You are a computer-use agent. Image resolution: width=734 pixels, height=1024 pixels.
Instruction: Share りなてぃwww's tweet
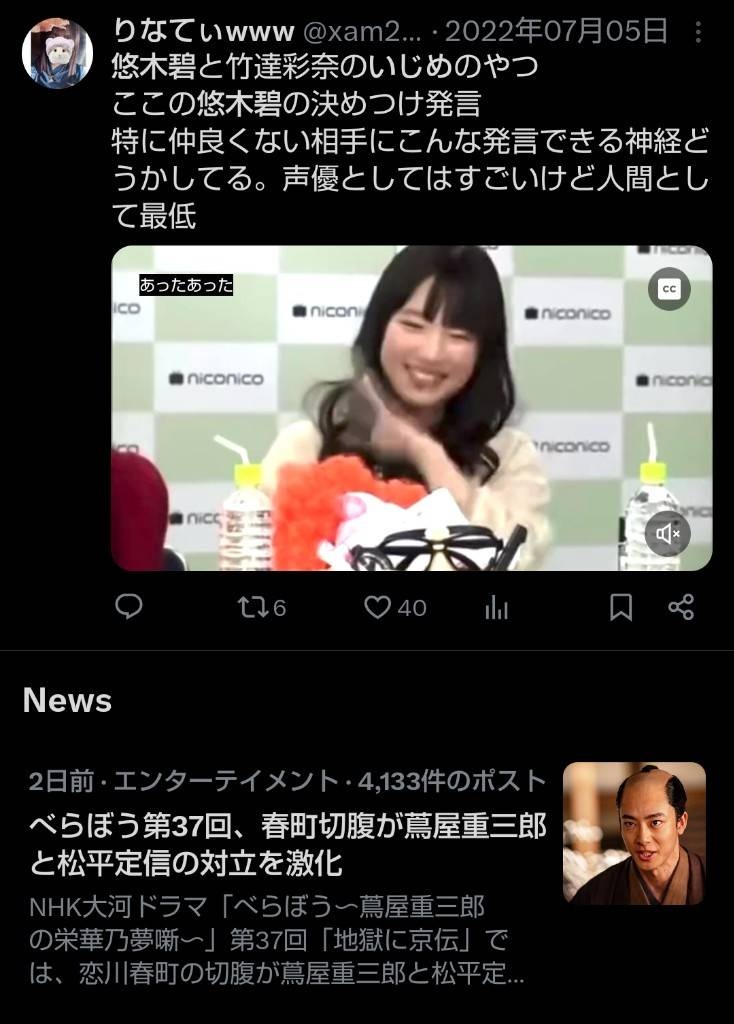click(x=681, y=607)
